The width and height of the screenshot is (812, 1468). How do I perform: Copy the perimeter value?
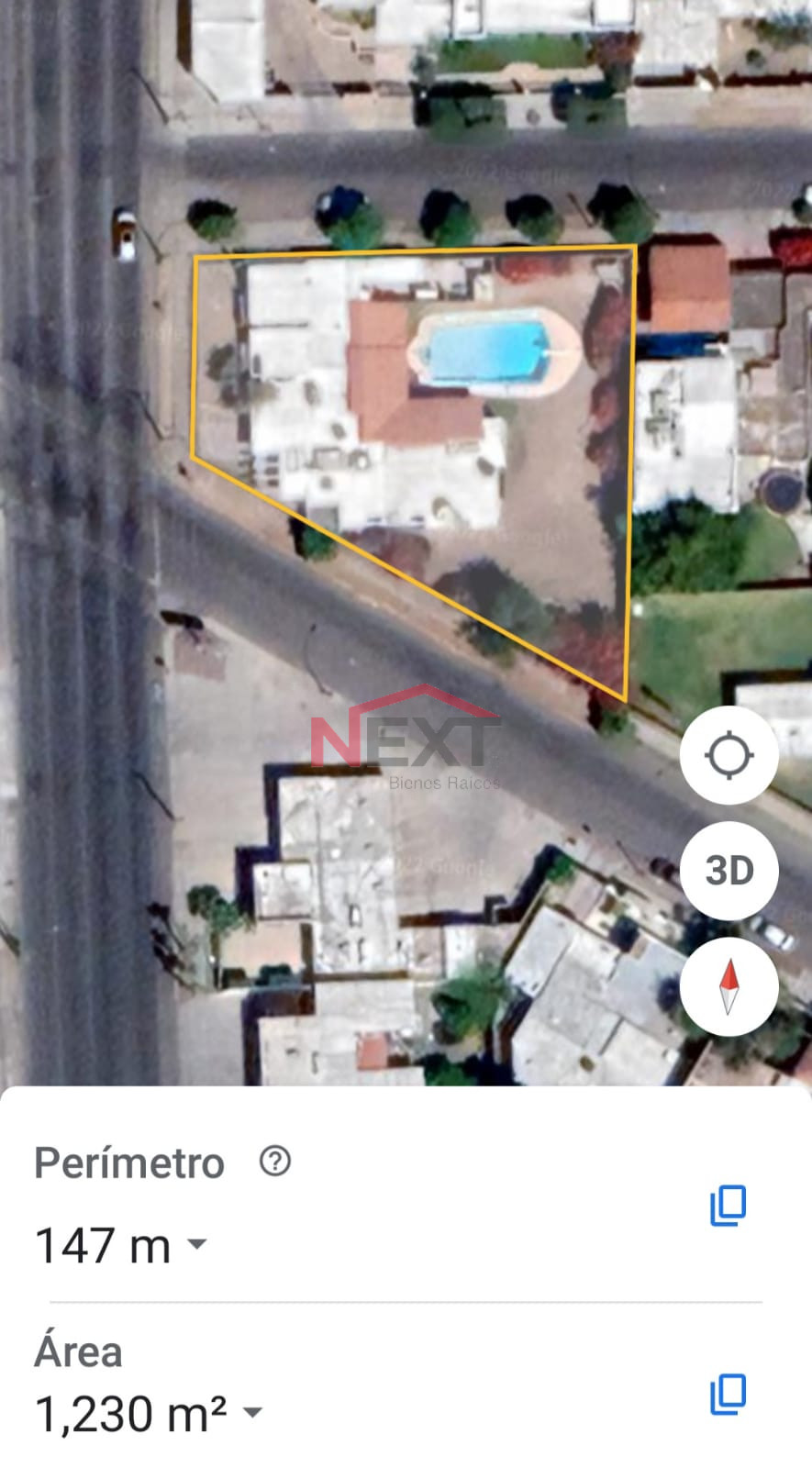point(729,1206)
